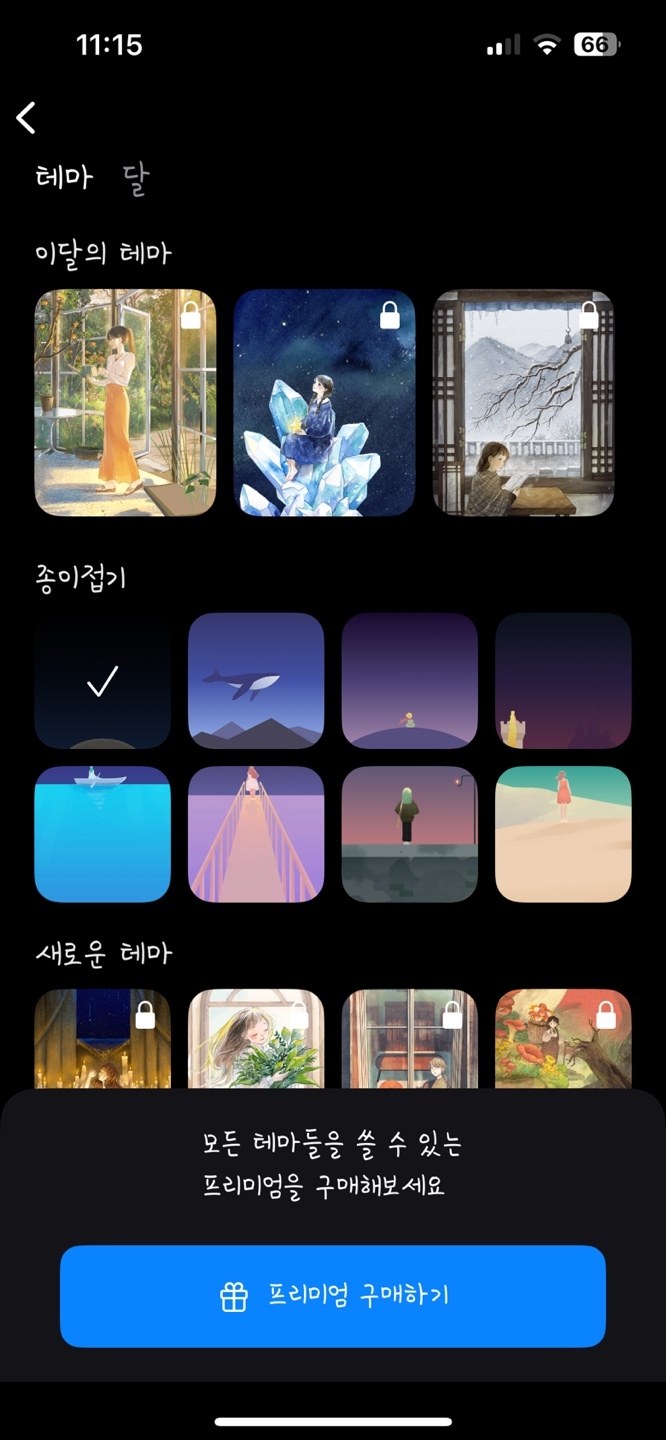
Task: Choose the streetlamp sunset origami theme
Action: (x=410, y=834)
